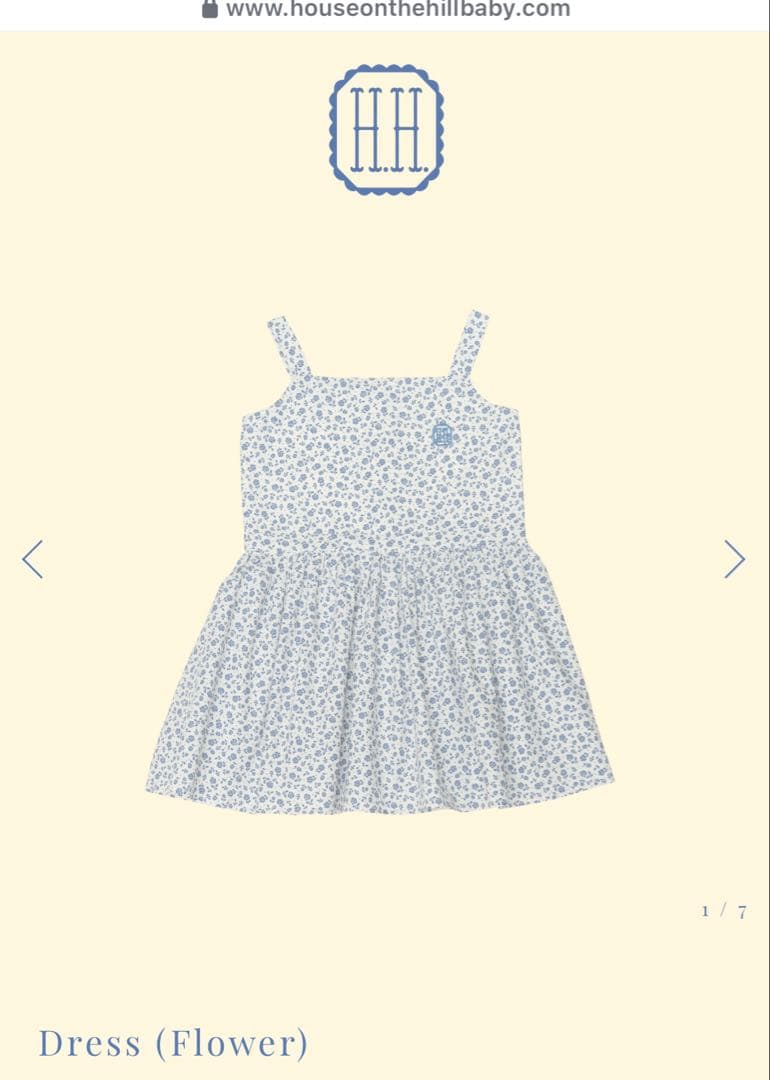Go to the previous product image
Screen dimensions: 770x1080
click(x=33, y=559)
